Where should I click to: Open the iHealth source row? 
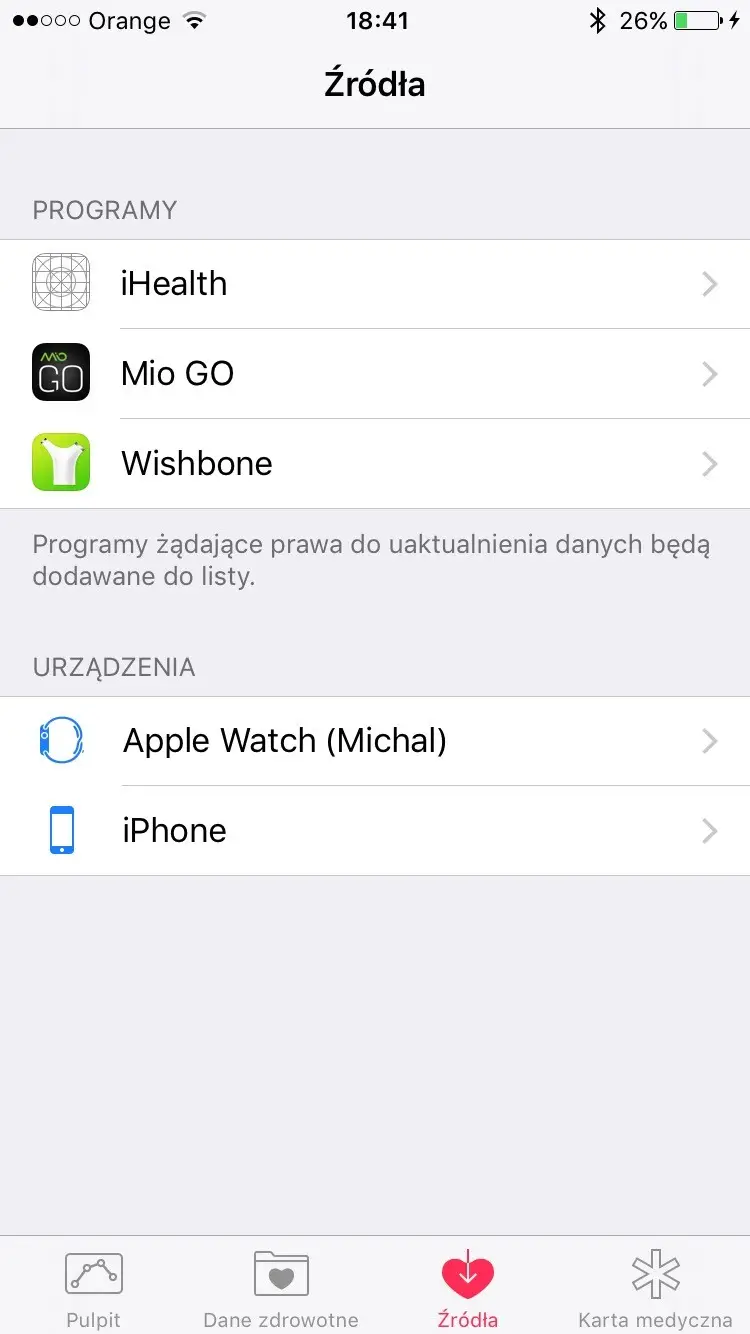[x=375, y=284]
